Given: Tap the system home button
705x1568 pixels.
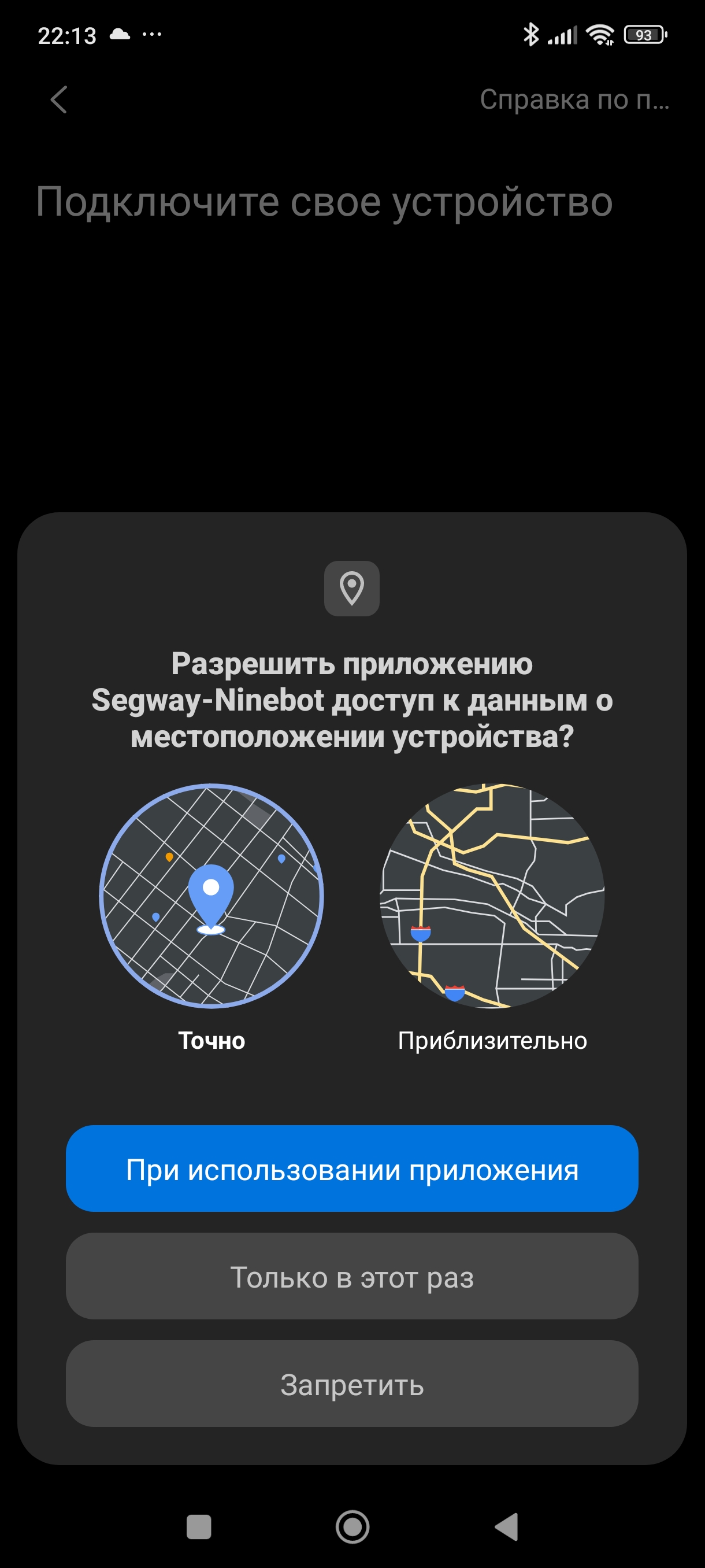Looking at the screenshot, I should coord(352,1526).
